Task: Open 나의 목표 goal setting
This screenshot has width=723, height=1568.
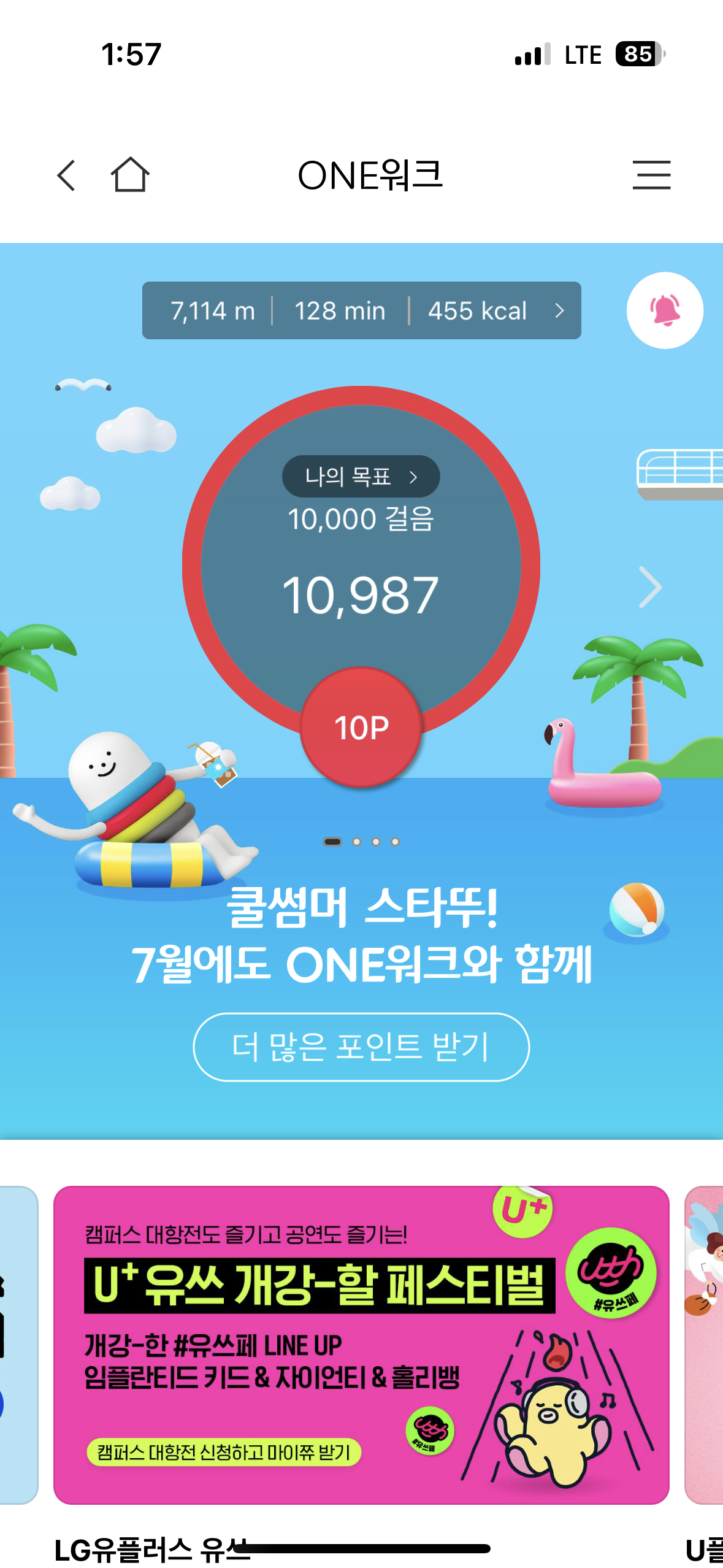Action: (361, 476)
